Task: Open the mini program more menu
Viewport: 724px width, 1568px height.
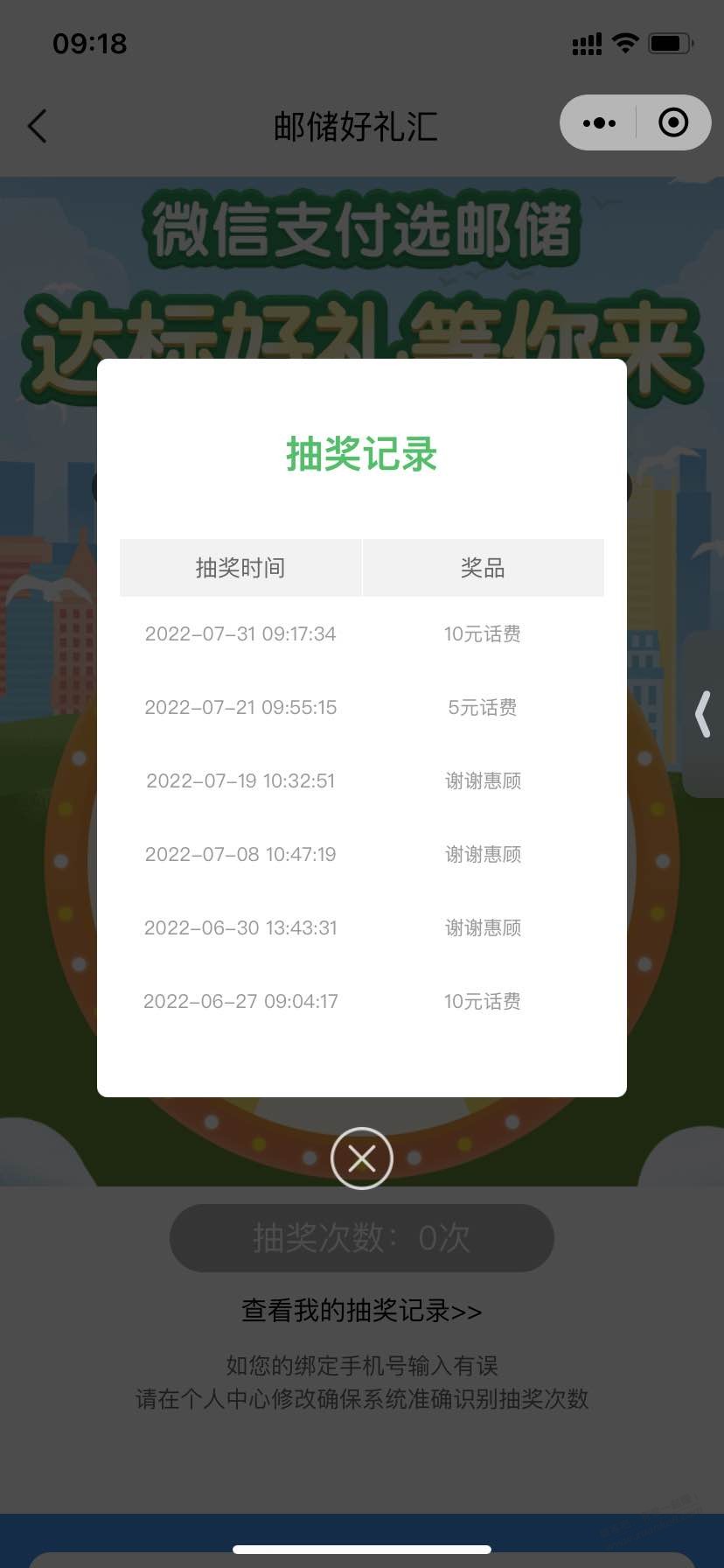Action: (599, 123)
